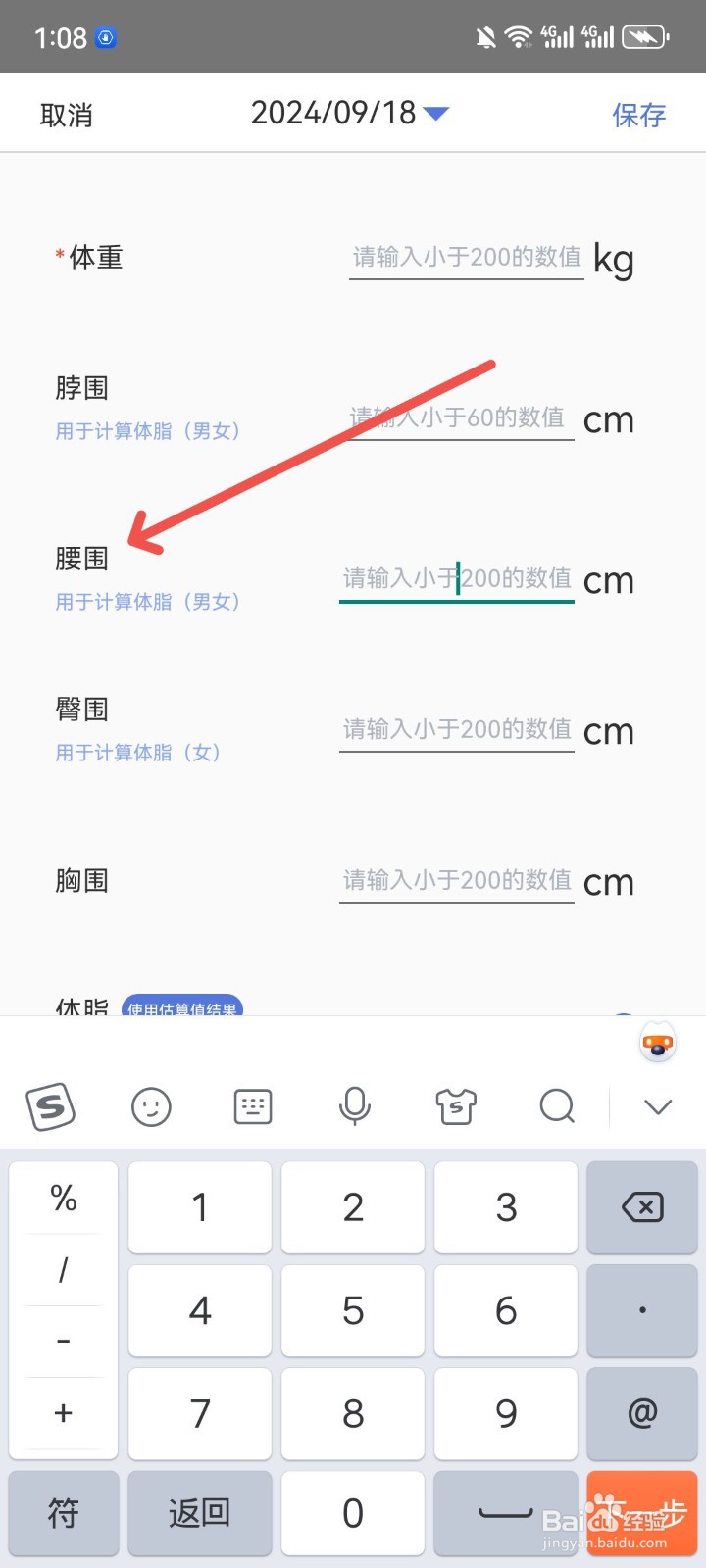Tap 取消 to cancel the entry
The height and width of the screenshot is (1568, 706).
66,114
